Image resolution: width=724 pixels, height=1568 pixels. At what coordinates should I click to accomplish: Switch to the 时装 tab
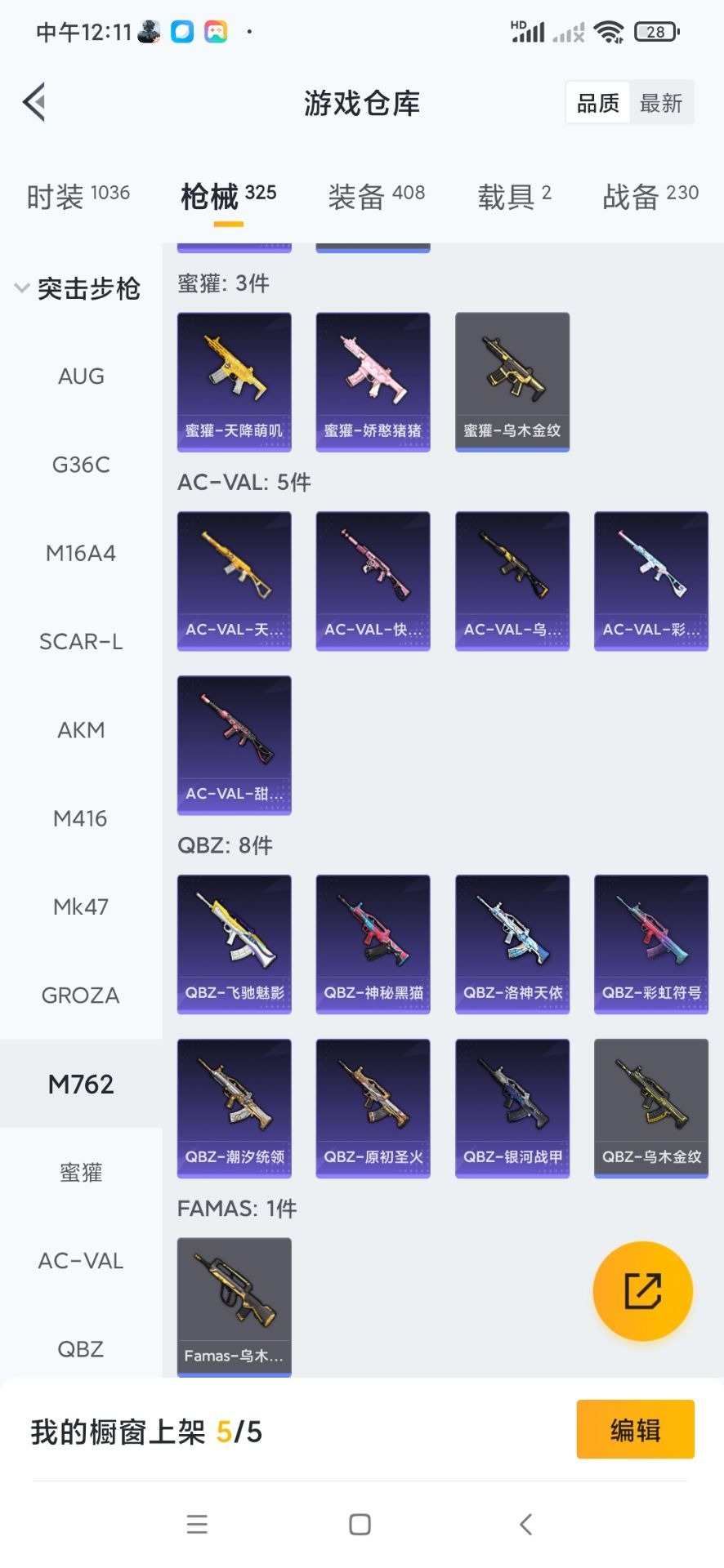pos(78,196)
